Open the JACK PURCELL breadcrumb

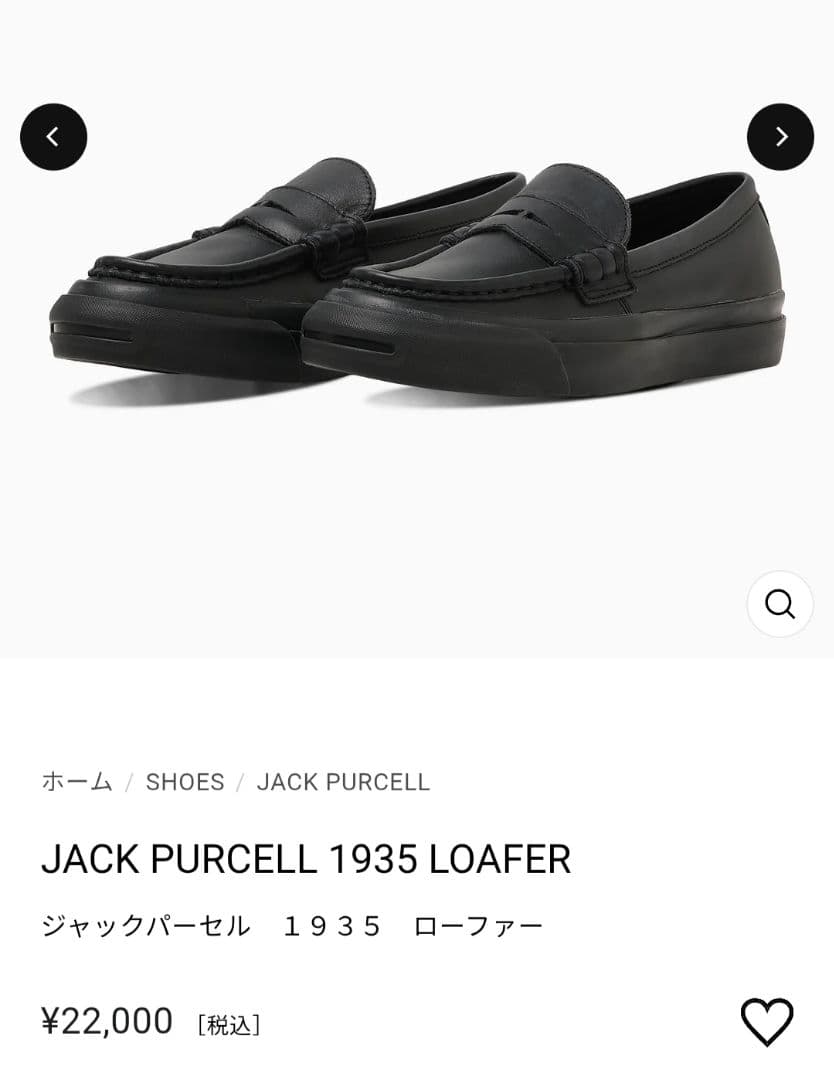tap(342, 783)
